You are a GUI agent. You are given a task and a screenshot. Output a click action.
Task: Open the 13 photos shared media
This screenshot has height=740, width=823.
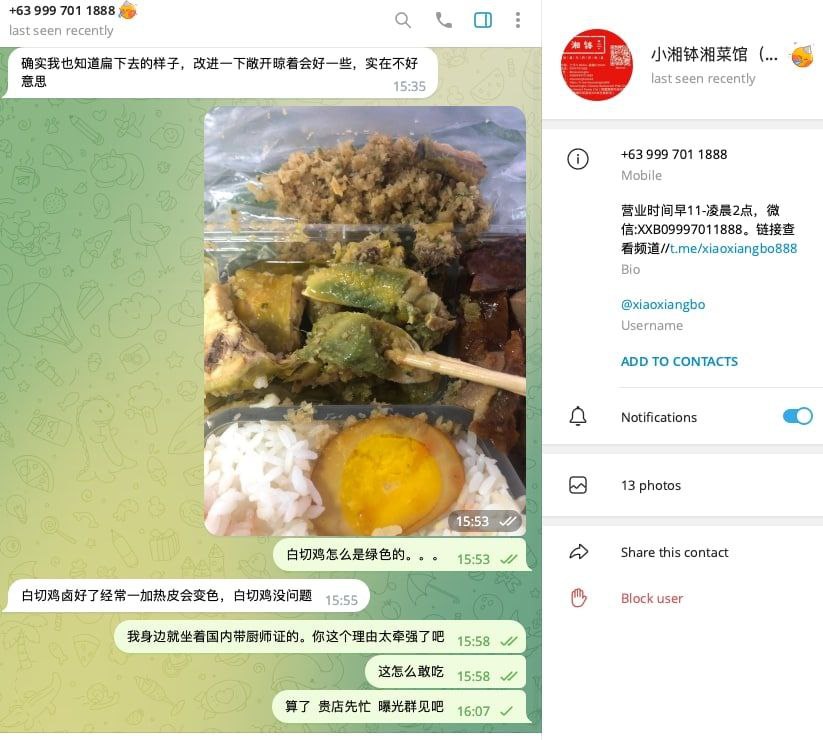tap(651, 485)
